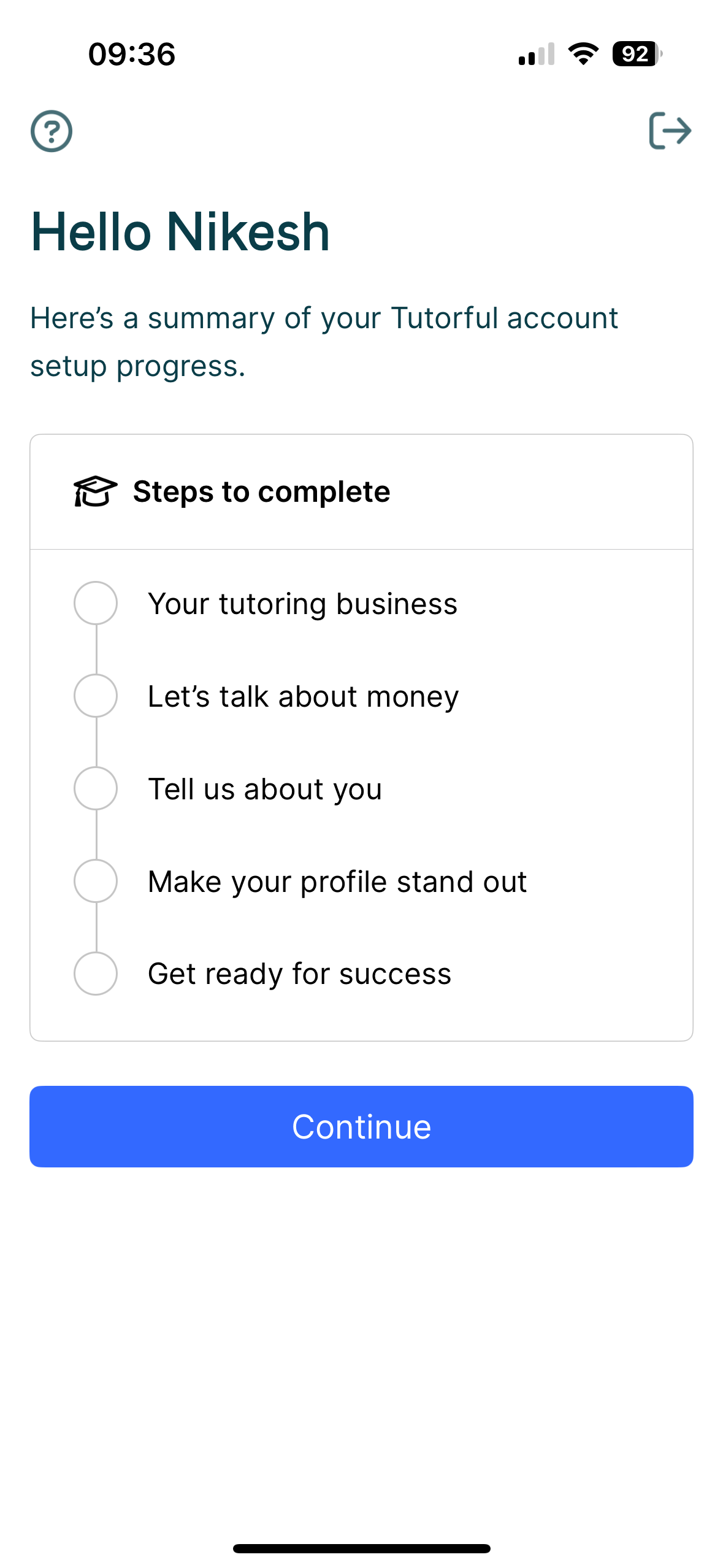Tap the clock showing 09:36
The height and width of the screenshot is (1568, 723).
tap(131, 55)
